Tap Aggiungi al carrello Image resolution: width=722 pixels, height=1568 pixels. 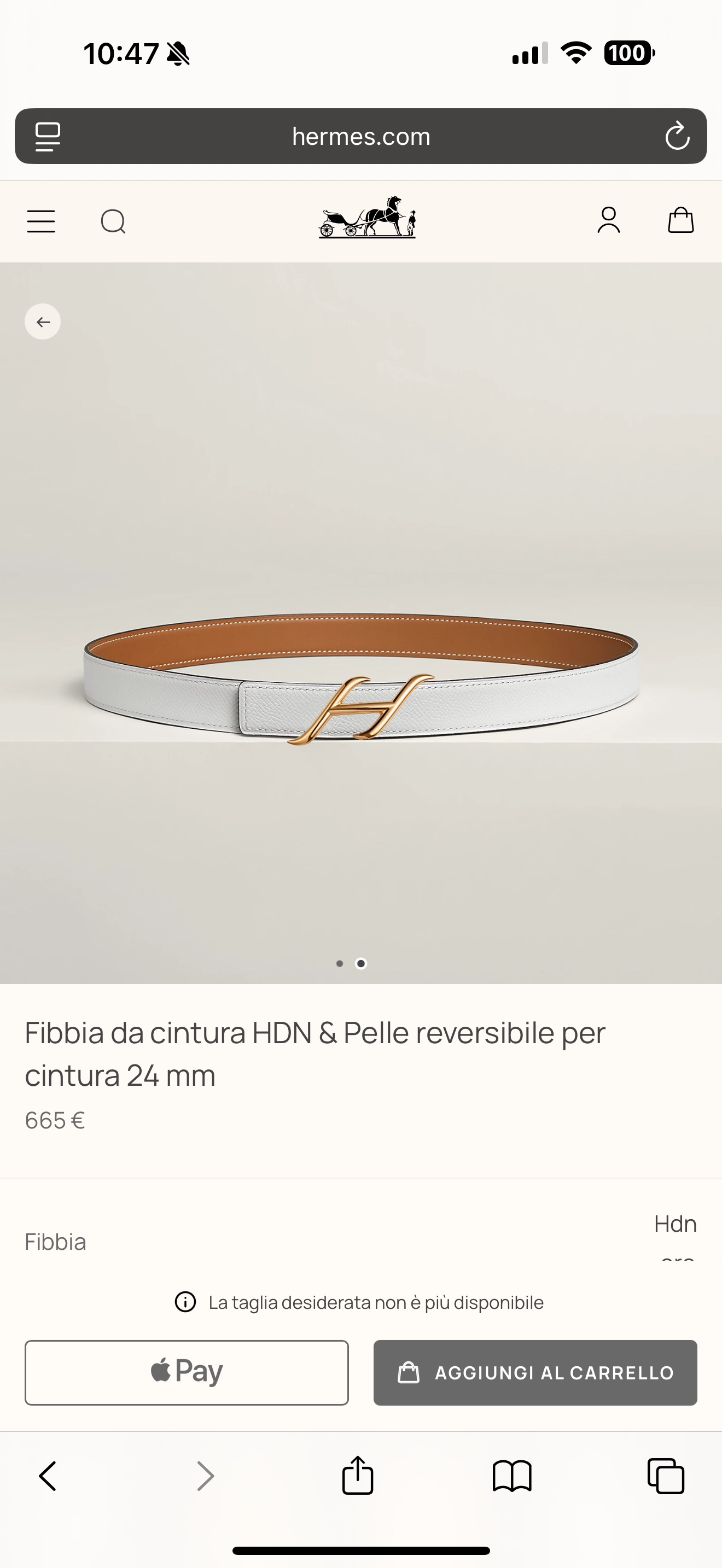[x=535, y=1372]
